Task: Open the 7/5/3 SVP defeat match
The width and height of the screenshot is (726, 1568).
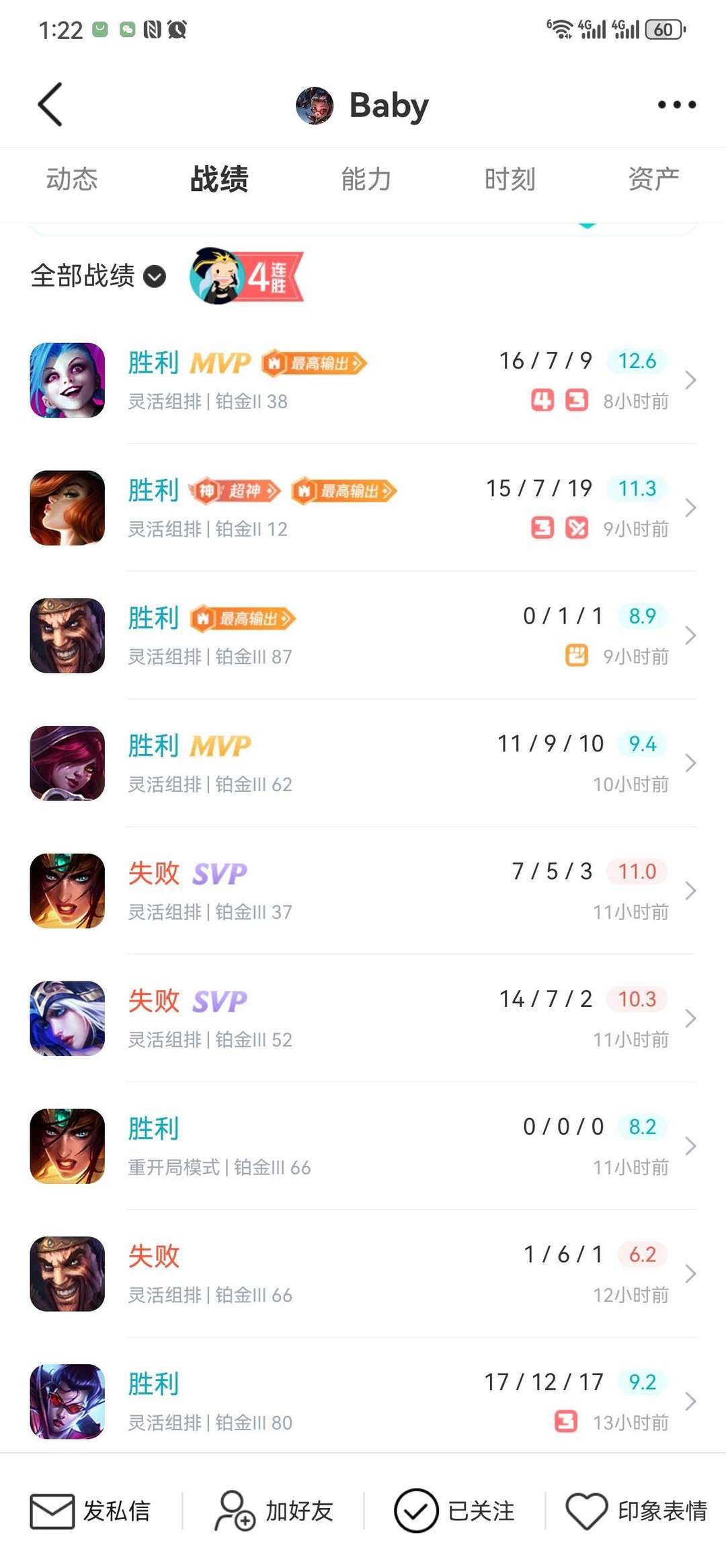Action: coord(363,891)
